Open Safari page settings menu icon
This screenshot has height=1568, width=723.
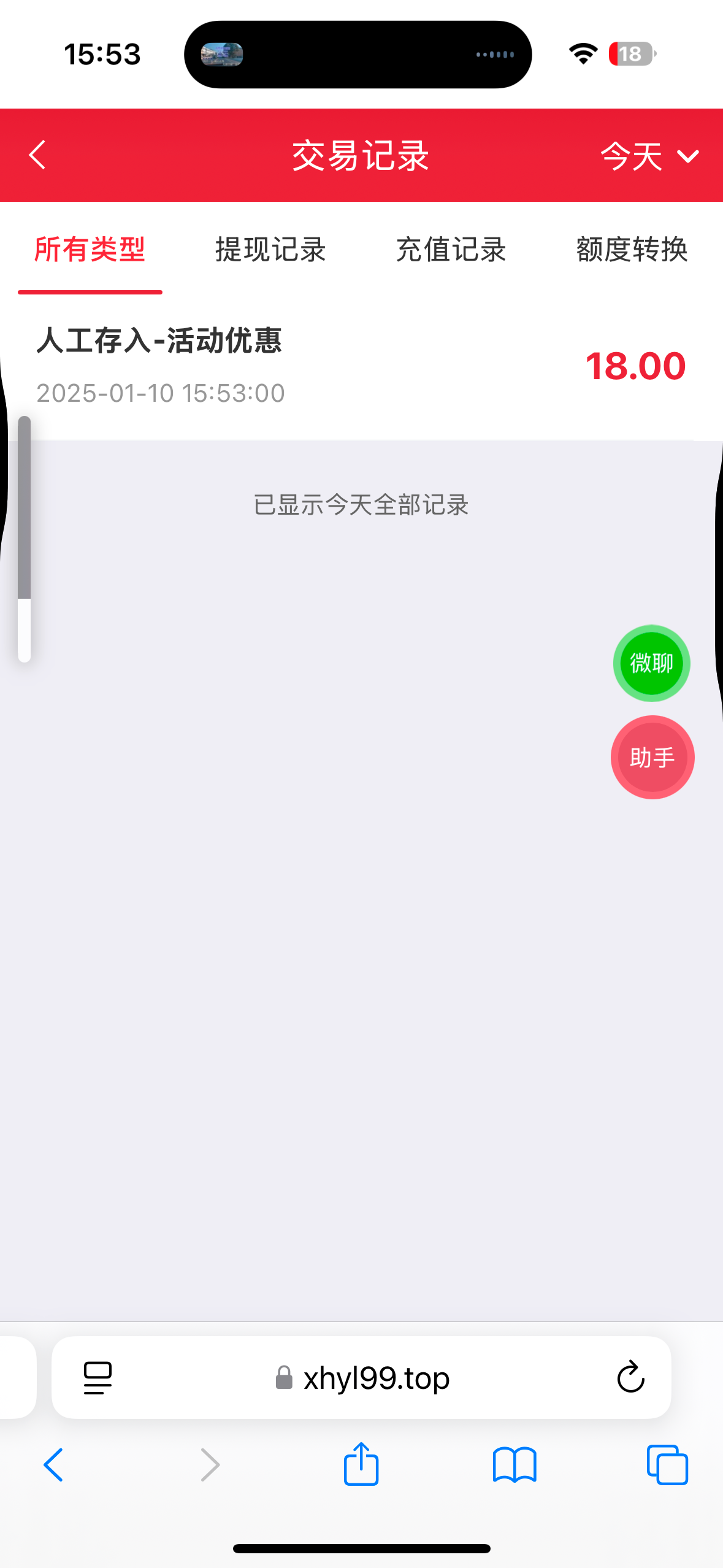[98, 1378]
